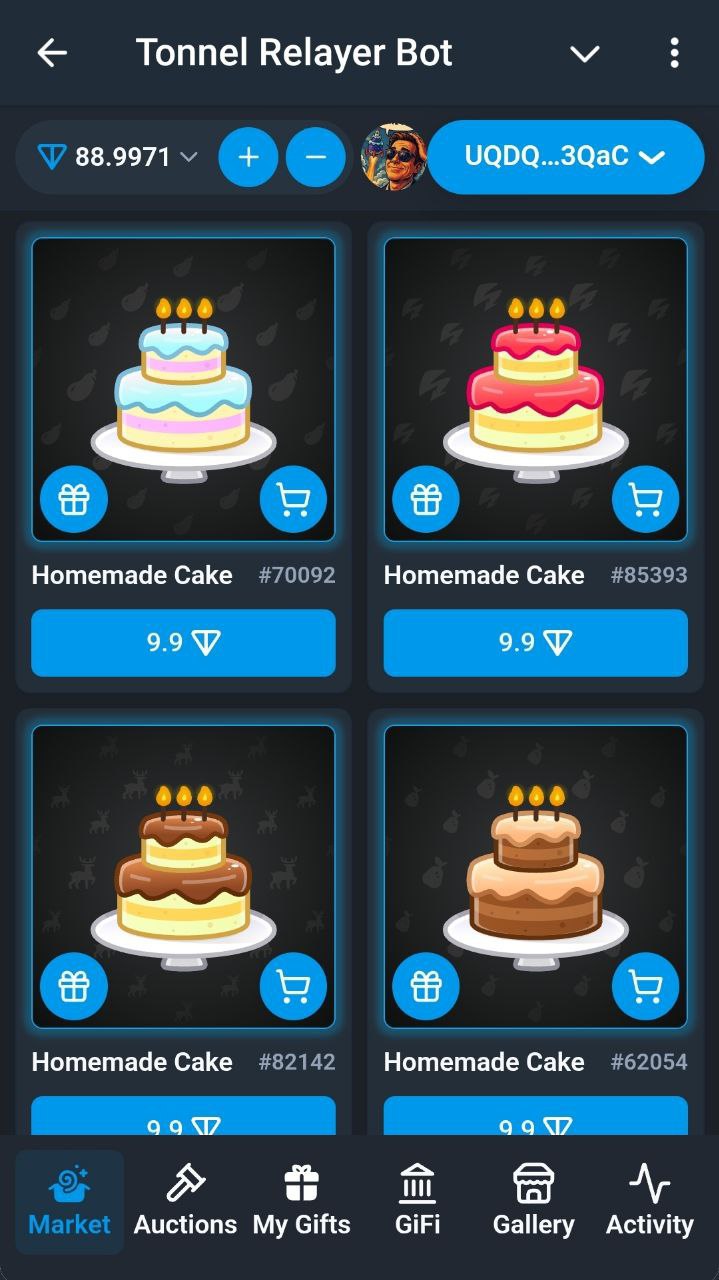Add Homemade Cake #70092 to cart
The image size is (719, 1280).
293,499
